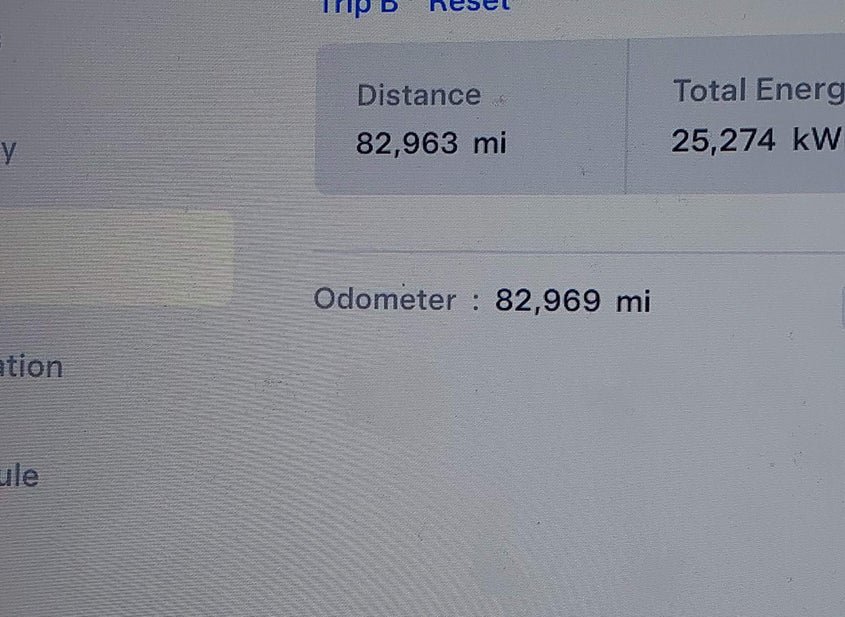The width and height of the screenshot is (845, 617).
Task: Select the highlighted sidebar row
Action: (115, 257)
